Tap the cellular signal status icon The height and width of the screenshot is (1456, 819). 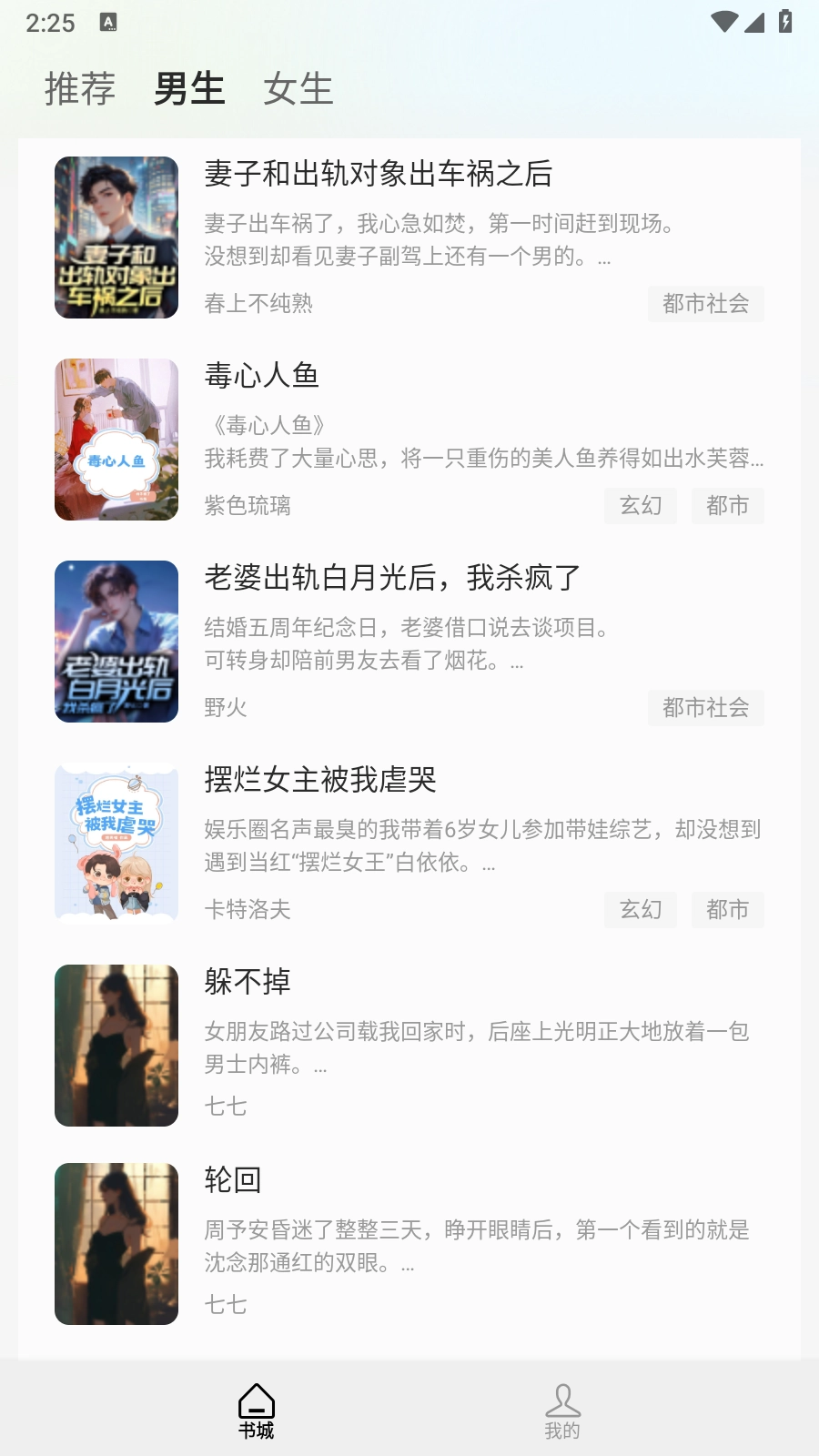(x=753, y=25)
